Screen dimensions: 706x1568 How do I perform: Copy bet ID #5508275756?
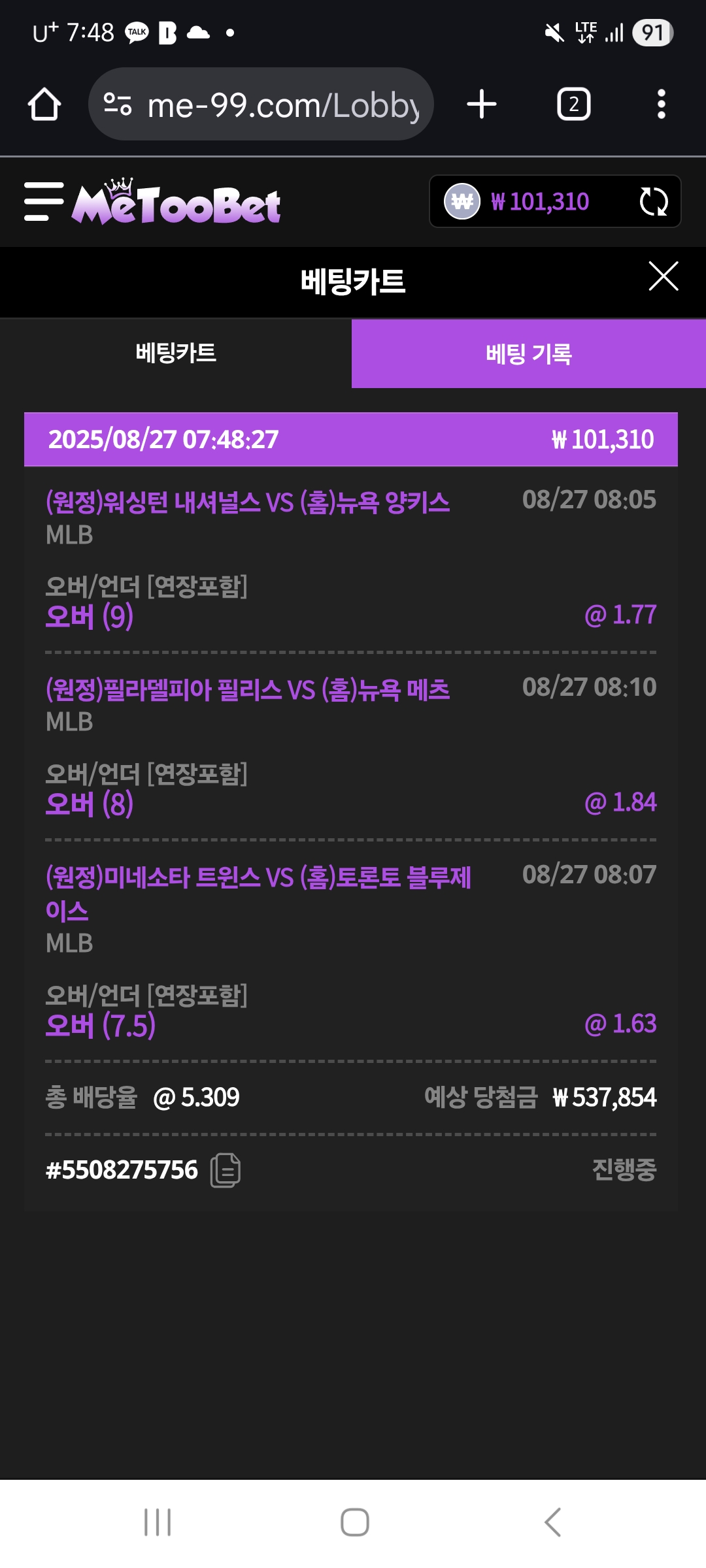tap(226, 1170)
